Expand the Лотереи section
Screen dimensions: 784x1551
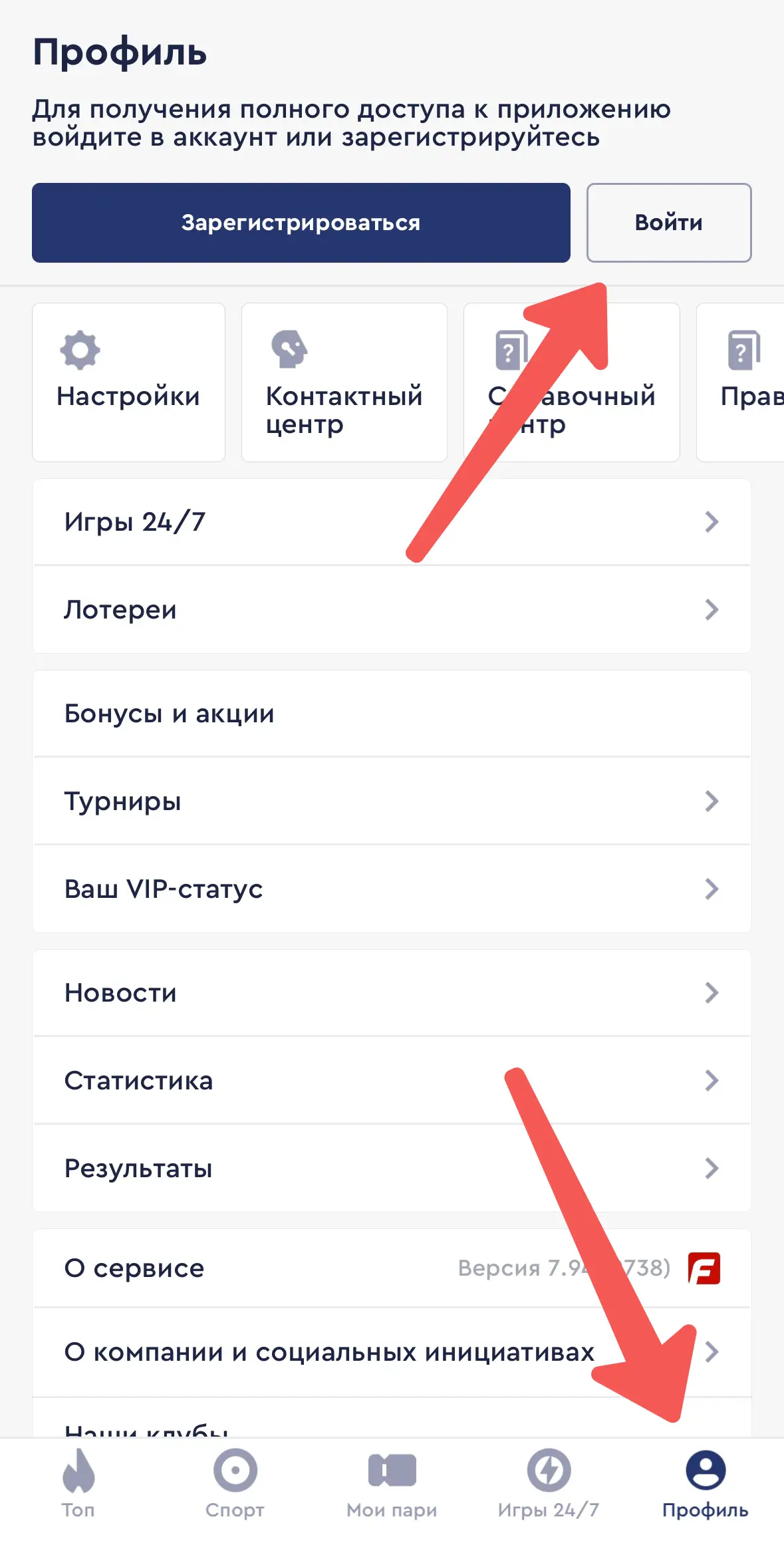point(392,609)
